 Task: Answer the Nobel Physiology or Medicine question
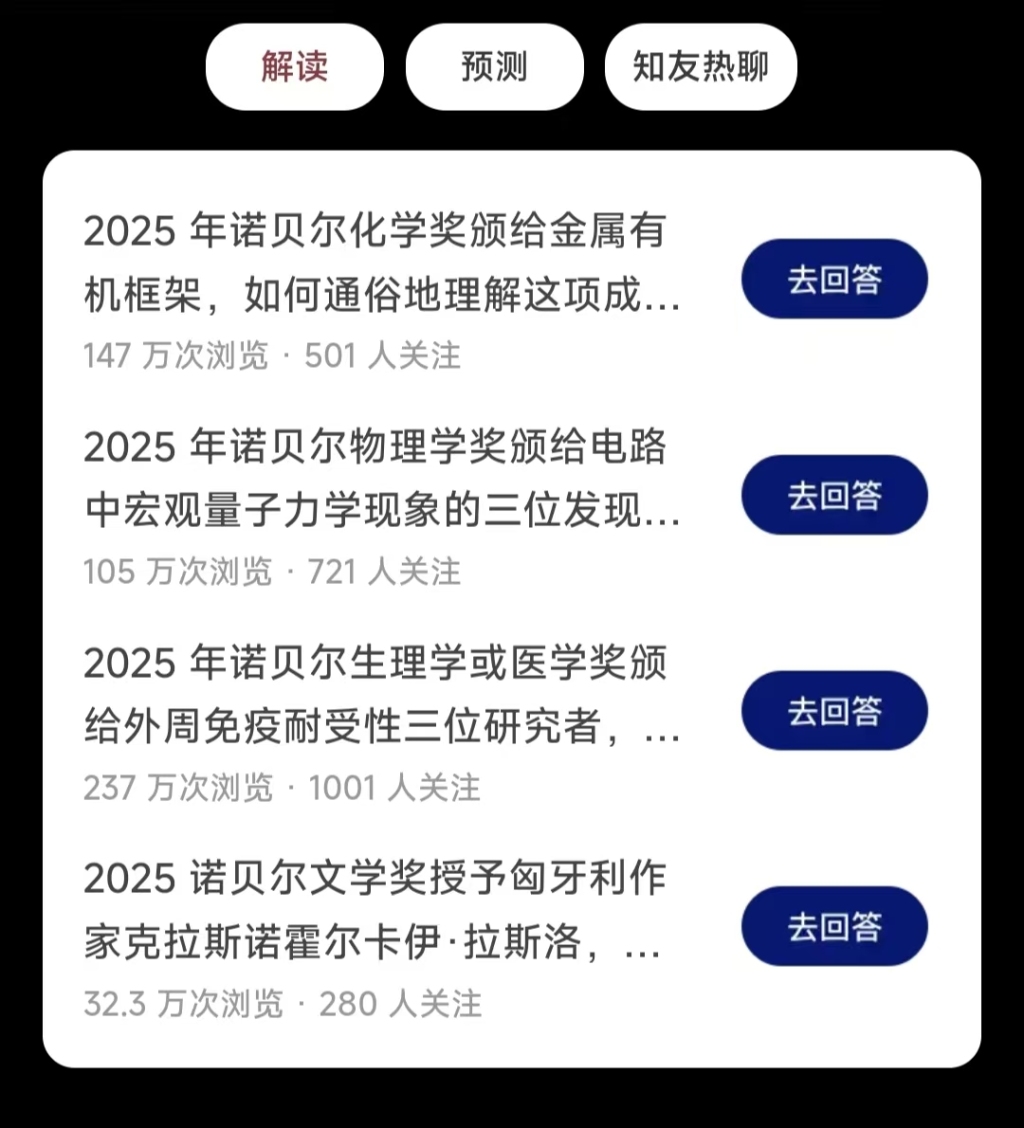(x=834, y=711)
